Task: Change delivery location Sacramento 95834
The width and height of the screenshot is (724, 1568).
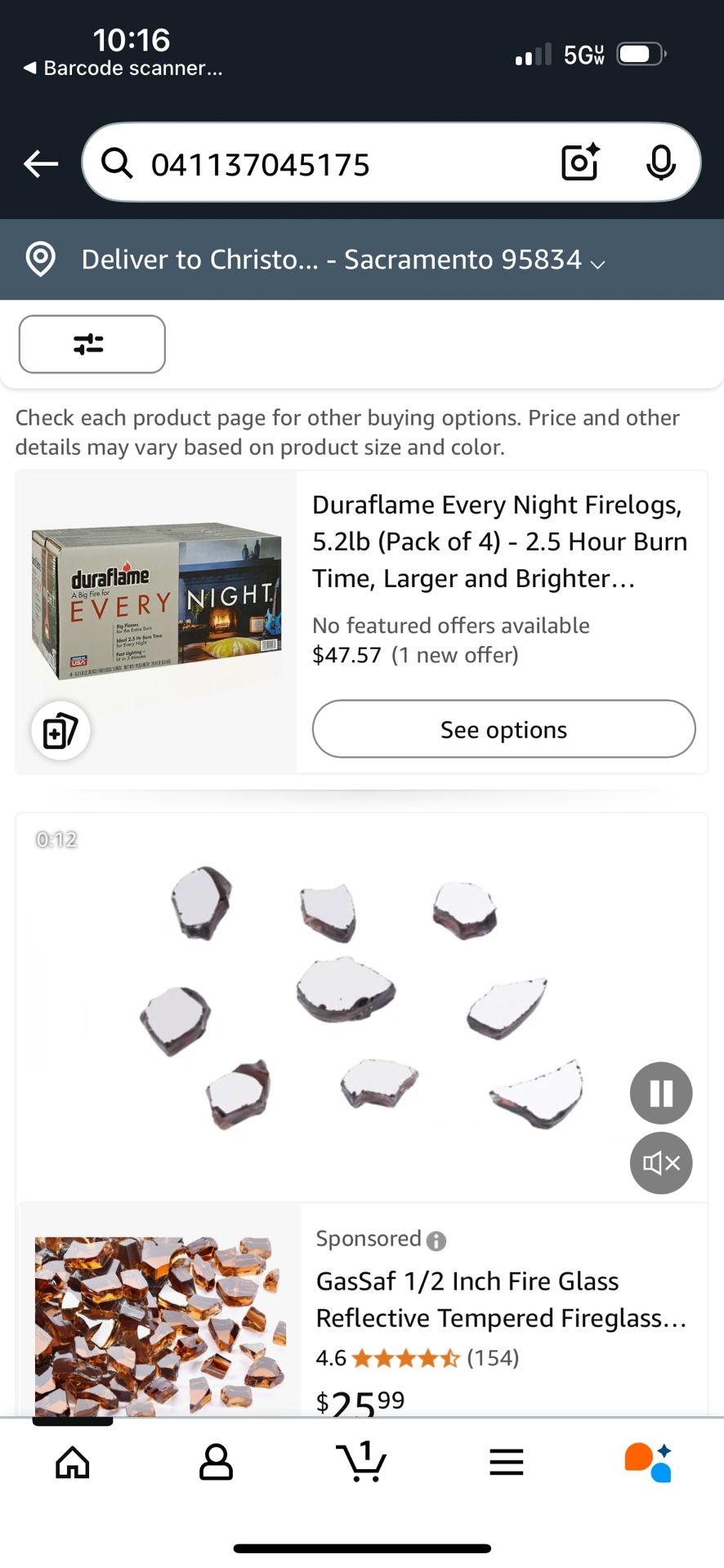Action: point(343,260)
